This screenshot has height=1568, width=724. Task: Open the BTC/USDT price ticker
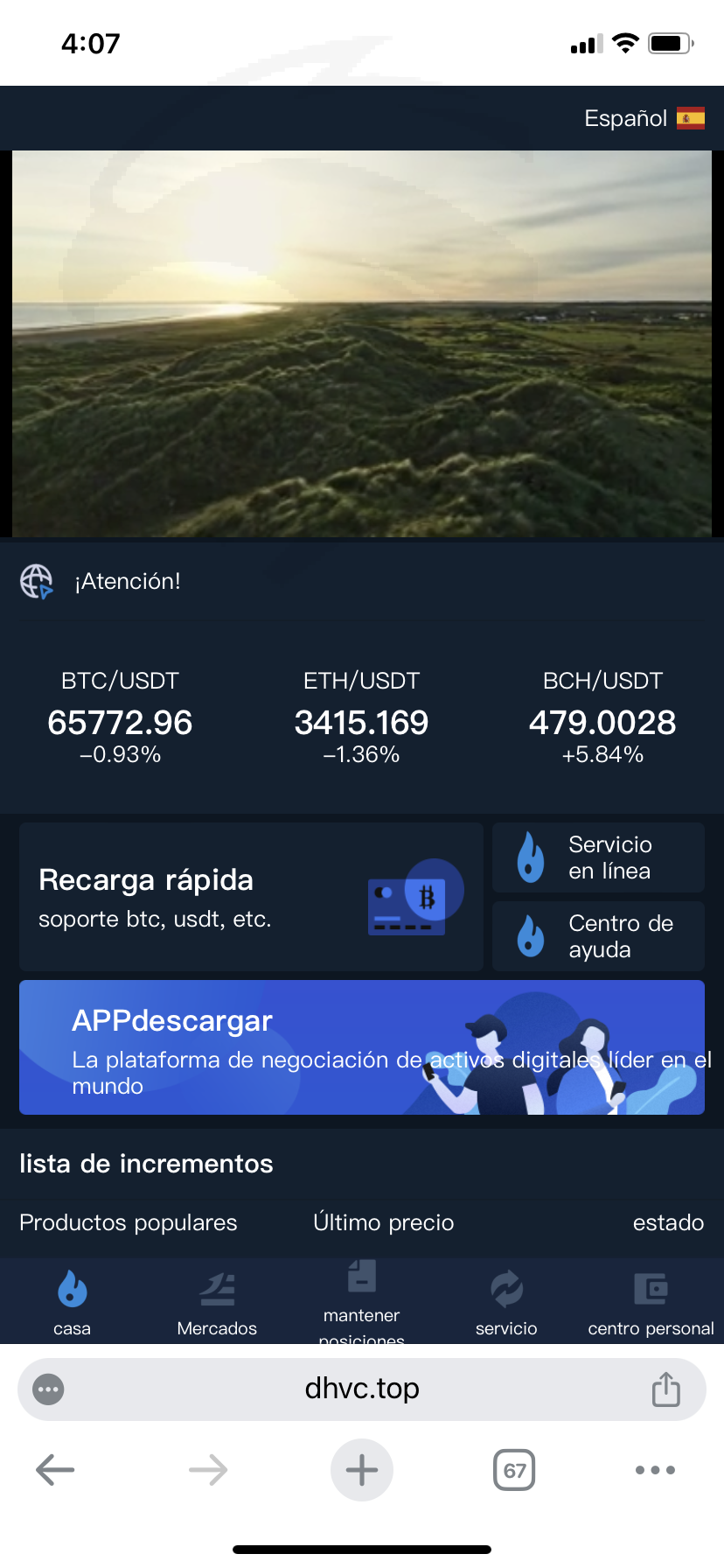pos(121,717)
